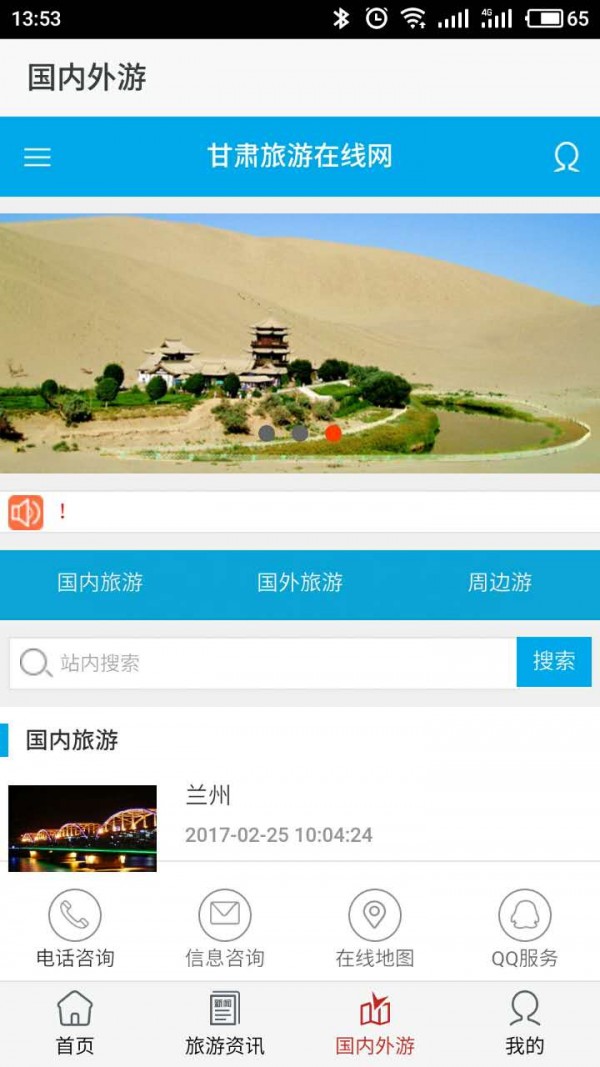Switch to the 我的 tab
Image resolution: width=600 pixels, height=1067 pixels.
point(525,1024)
